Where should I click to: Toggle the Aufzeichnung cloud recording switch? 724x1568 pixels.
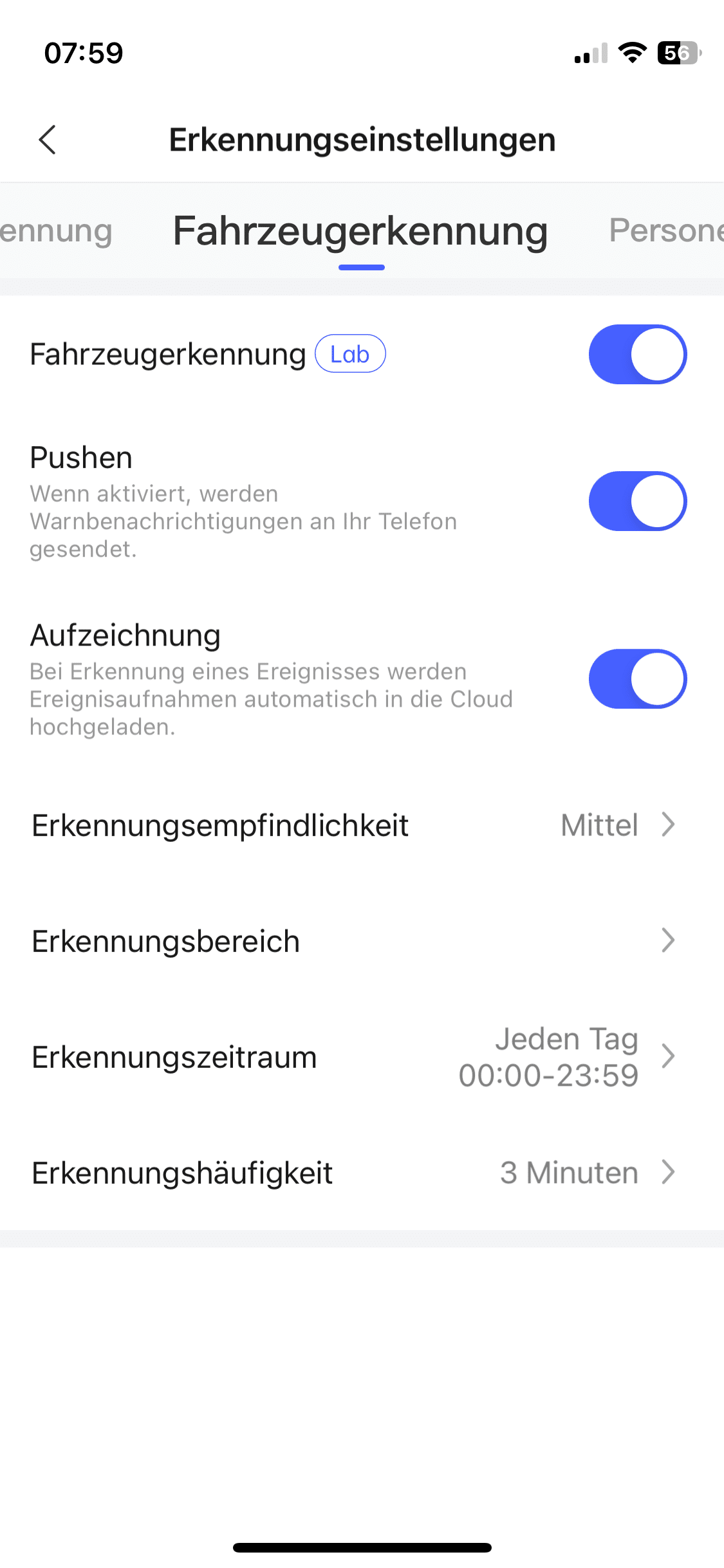click(637, 679)
